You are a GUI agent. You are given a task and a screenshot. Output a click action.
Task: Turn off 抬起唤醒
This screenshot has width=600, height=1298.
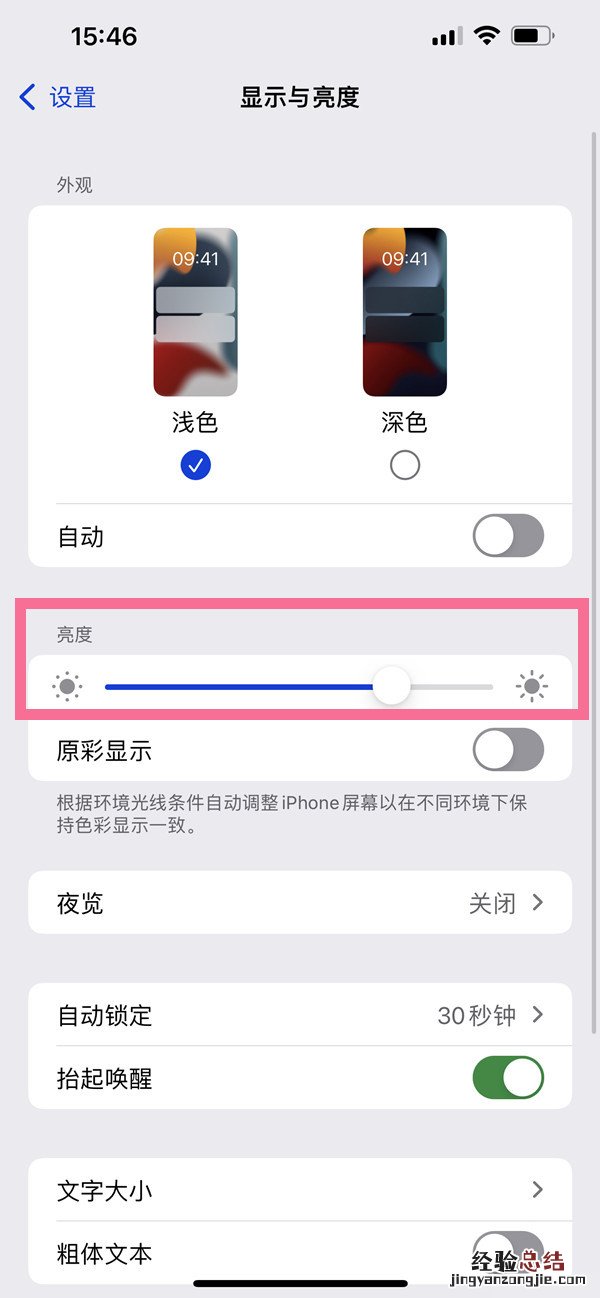click(x=508, y=1078)
